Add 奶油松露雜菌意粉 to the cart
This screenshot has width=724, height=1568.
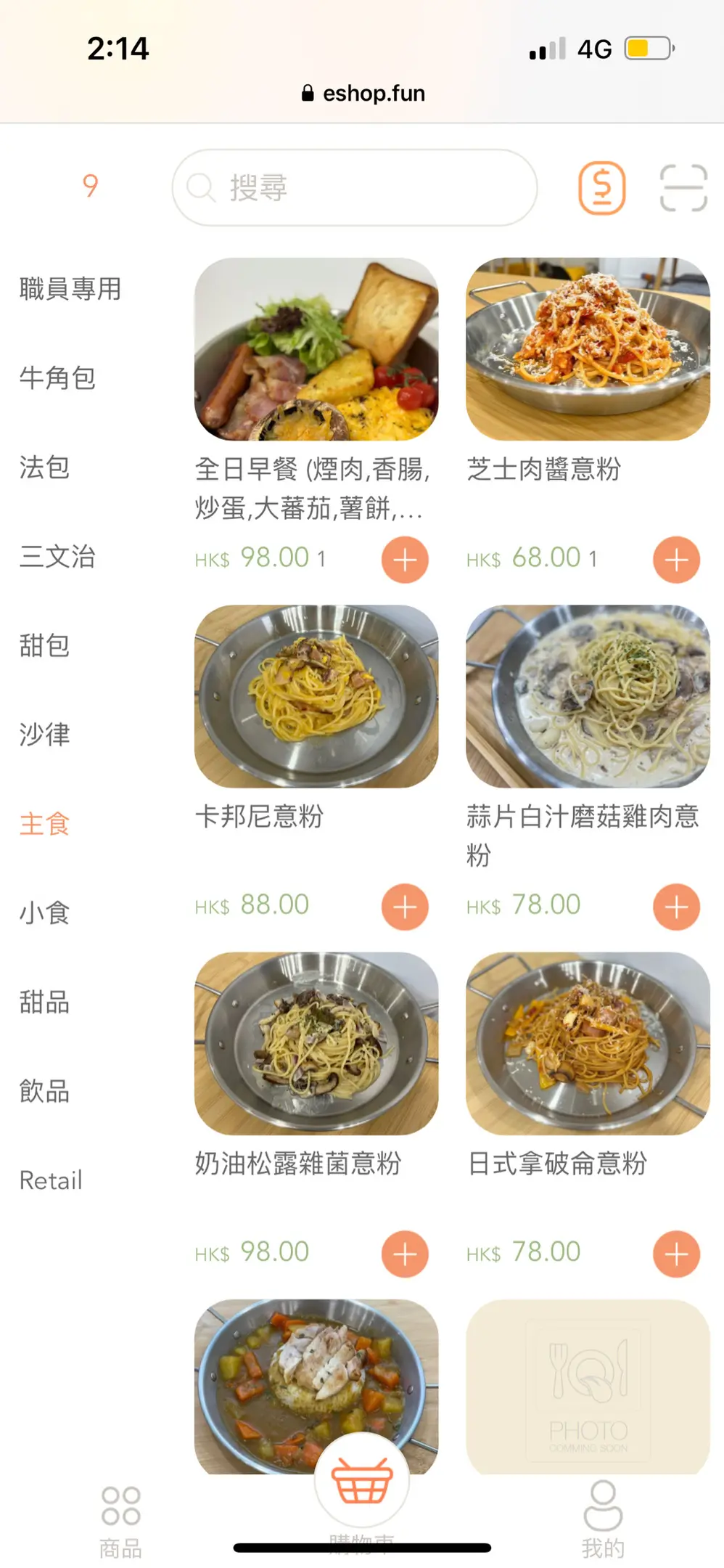pyautogui.click(x=405, y=1254)
